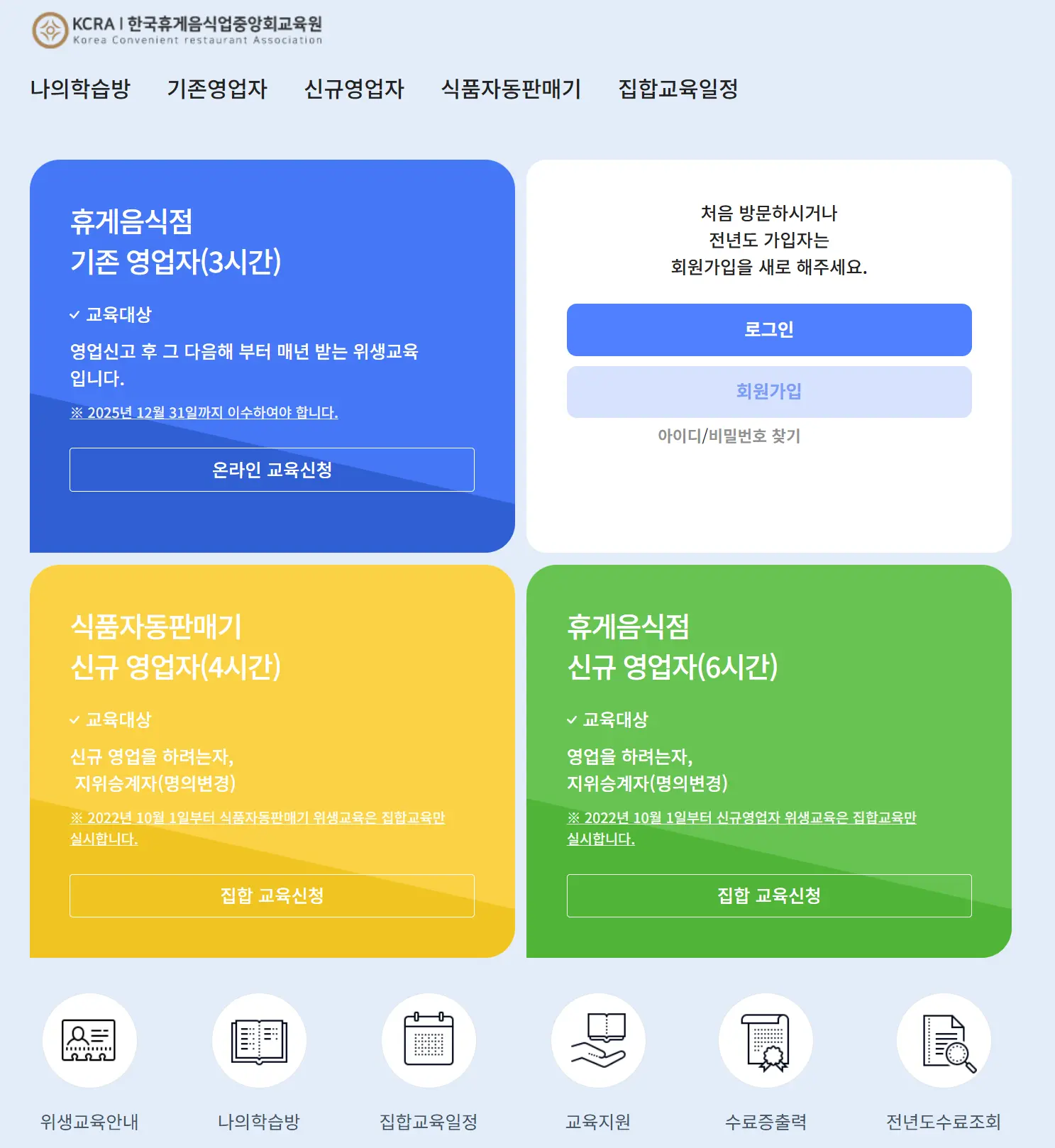1055x1148 pixels.
Task: Open the 나의학습방 book icon
Action: point(259,1040)
